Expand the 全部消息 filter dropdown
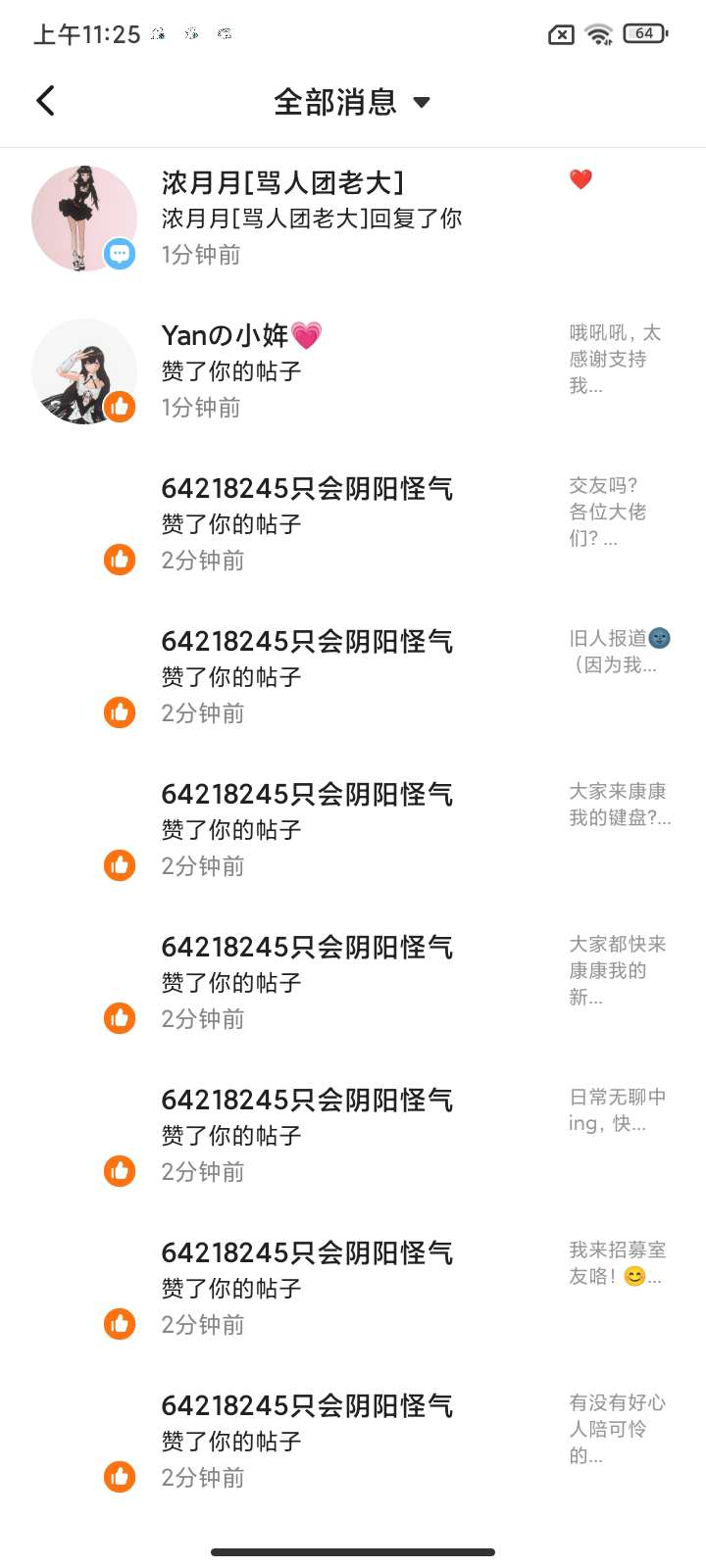The width and height of the screenshot is (706, 1568). 352,102
